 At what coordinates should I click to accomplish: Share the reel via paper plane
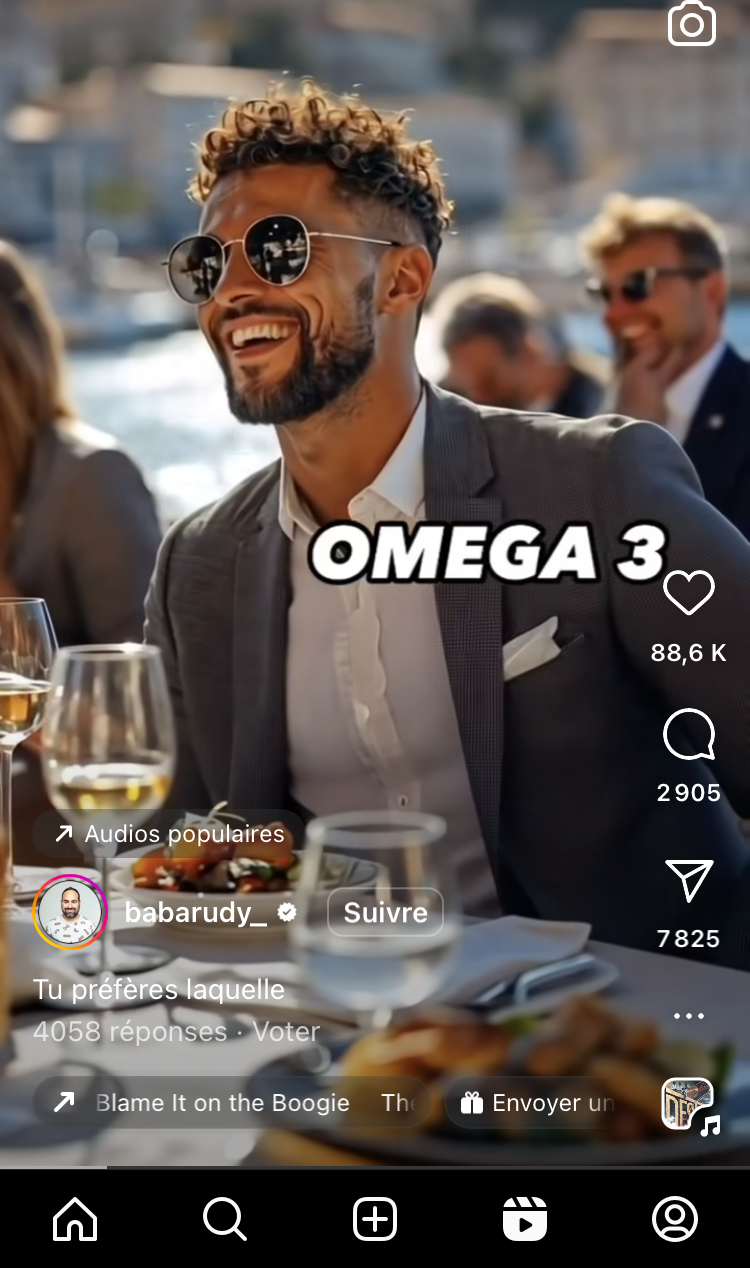pos(689,881)
